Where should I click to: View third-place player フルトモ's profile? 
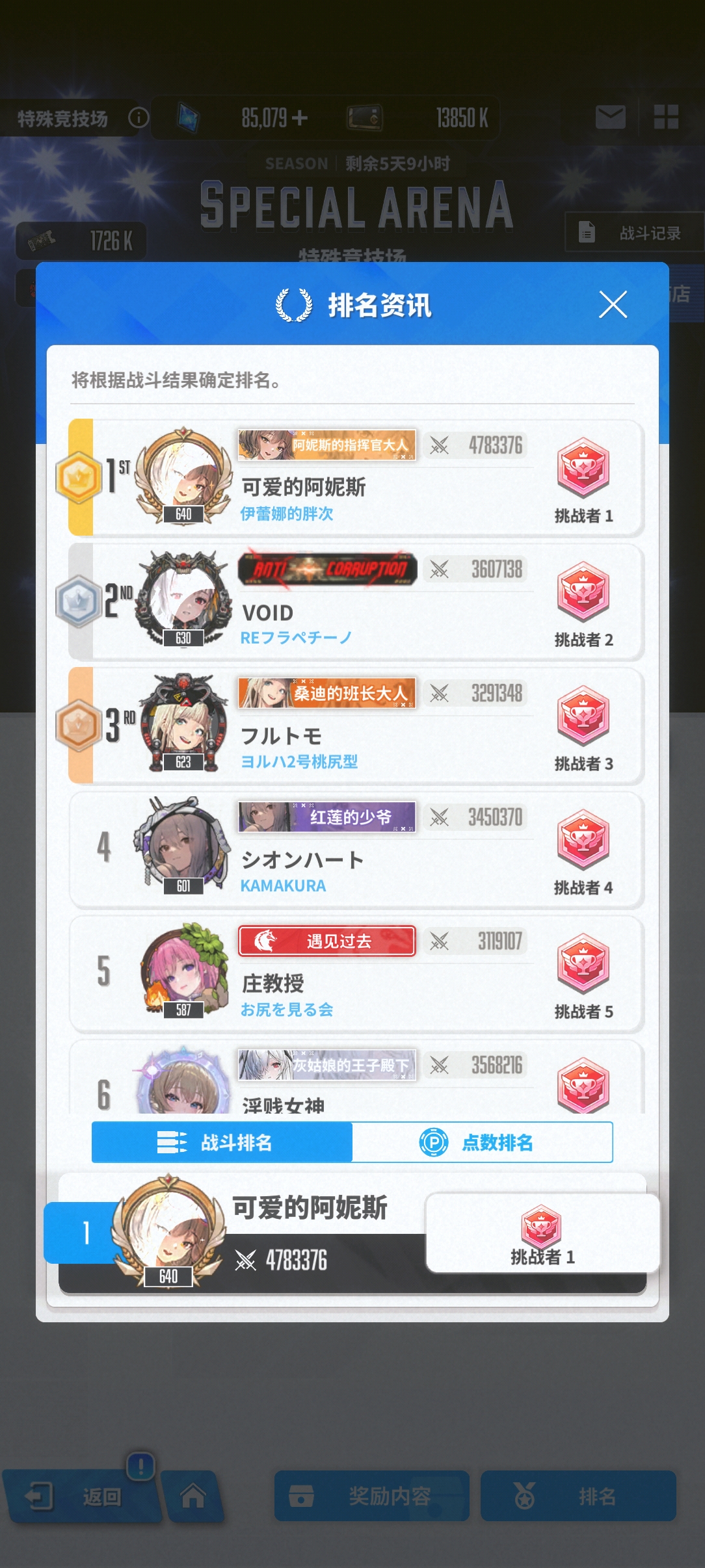pos(183,723)
